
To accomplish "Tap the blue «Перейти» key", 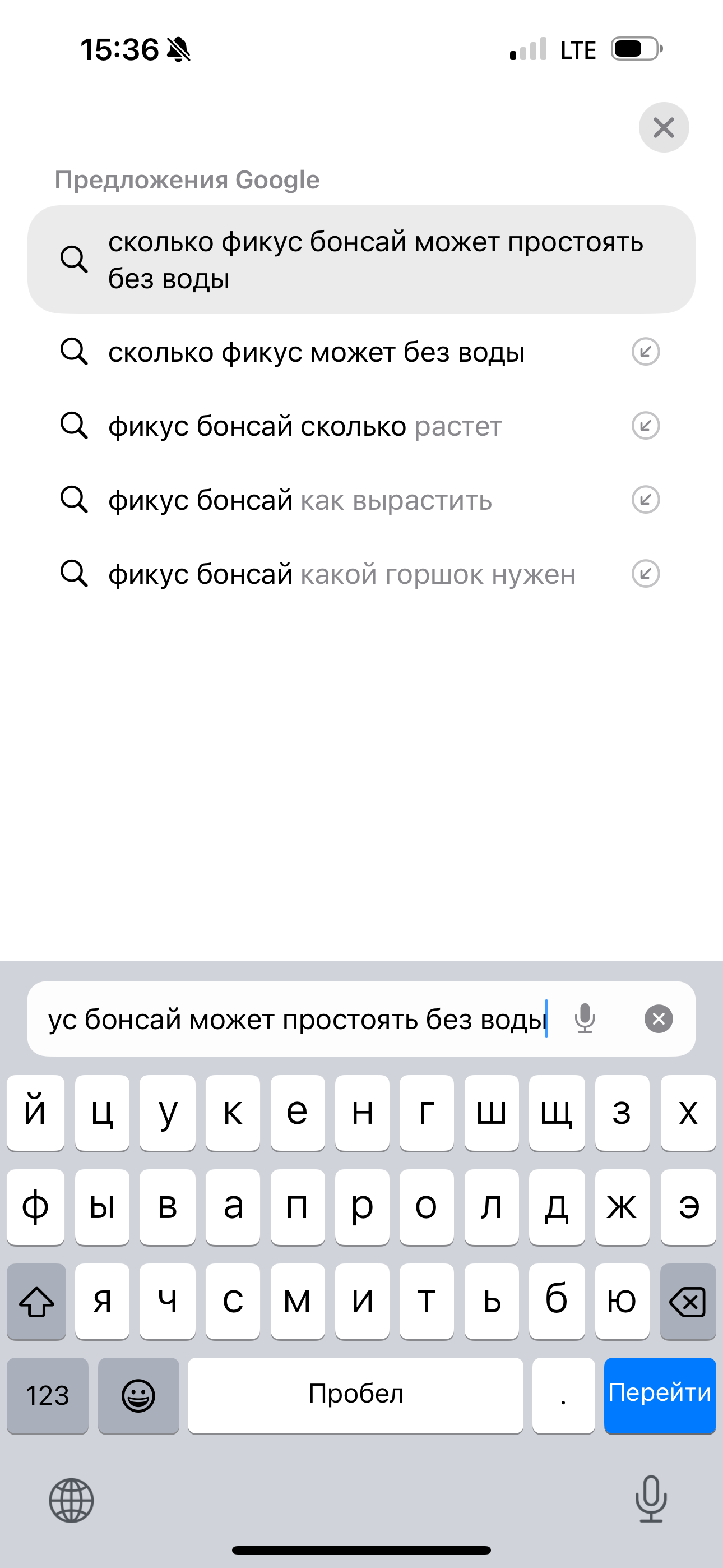I will coord(660,1395).
